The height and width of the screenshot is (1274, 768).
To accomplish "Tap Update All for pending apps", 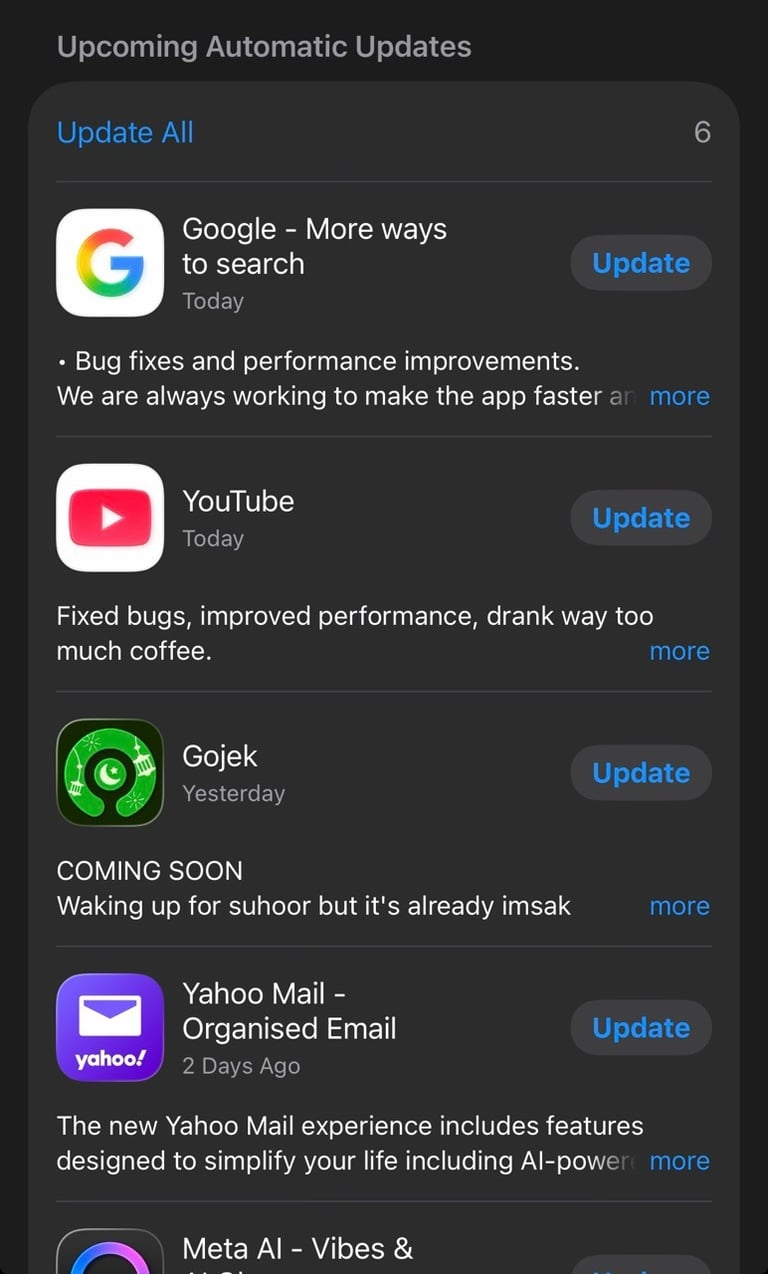I will pos(125,132).
